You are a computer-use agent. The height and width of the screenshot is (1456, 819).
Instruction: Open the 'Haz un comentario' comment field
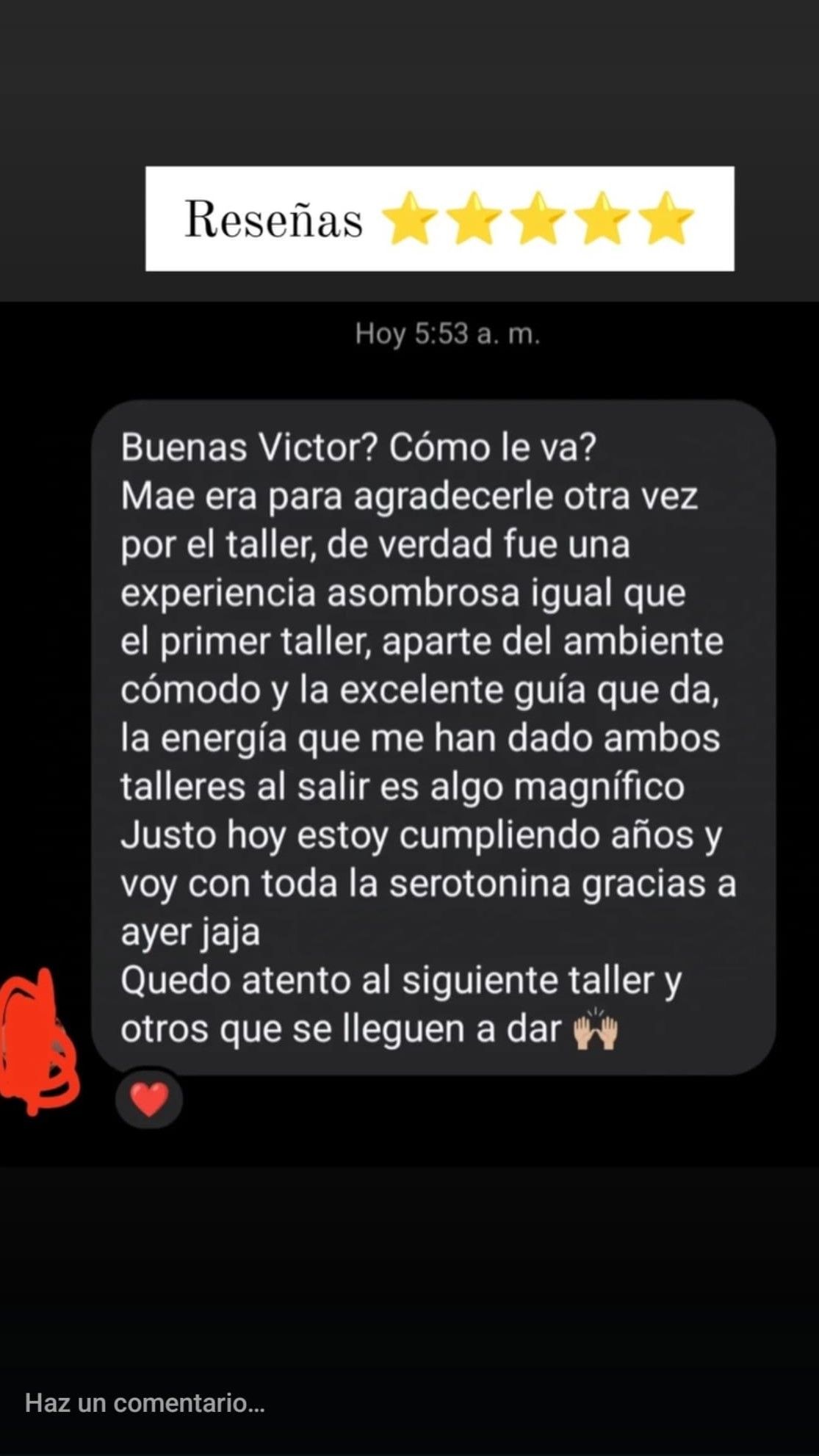(x=145, y=1403)
